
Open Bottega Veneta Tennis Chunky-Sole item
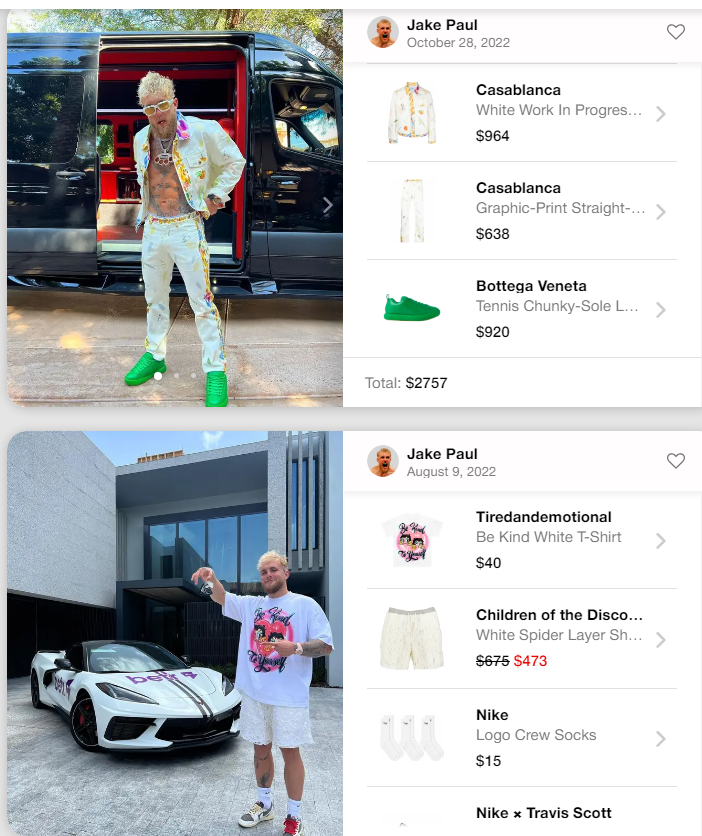point(521,309)
